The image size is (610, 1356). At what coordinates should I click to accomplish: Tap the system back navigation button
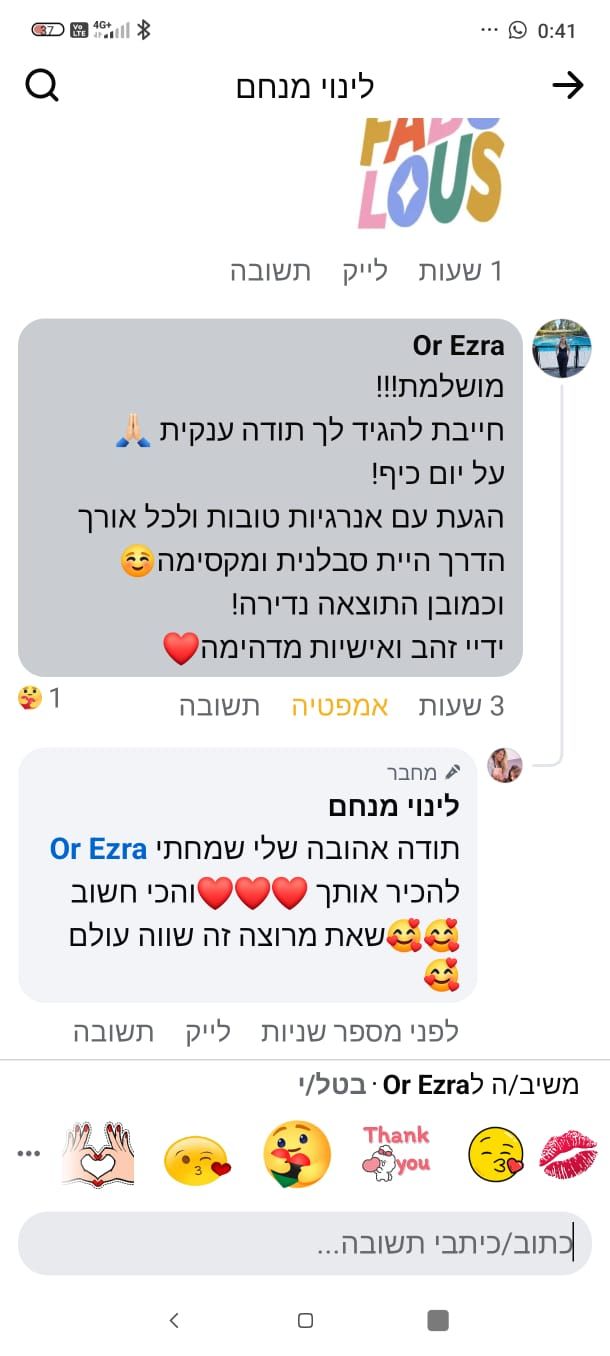pos(174,1321)
